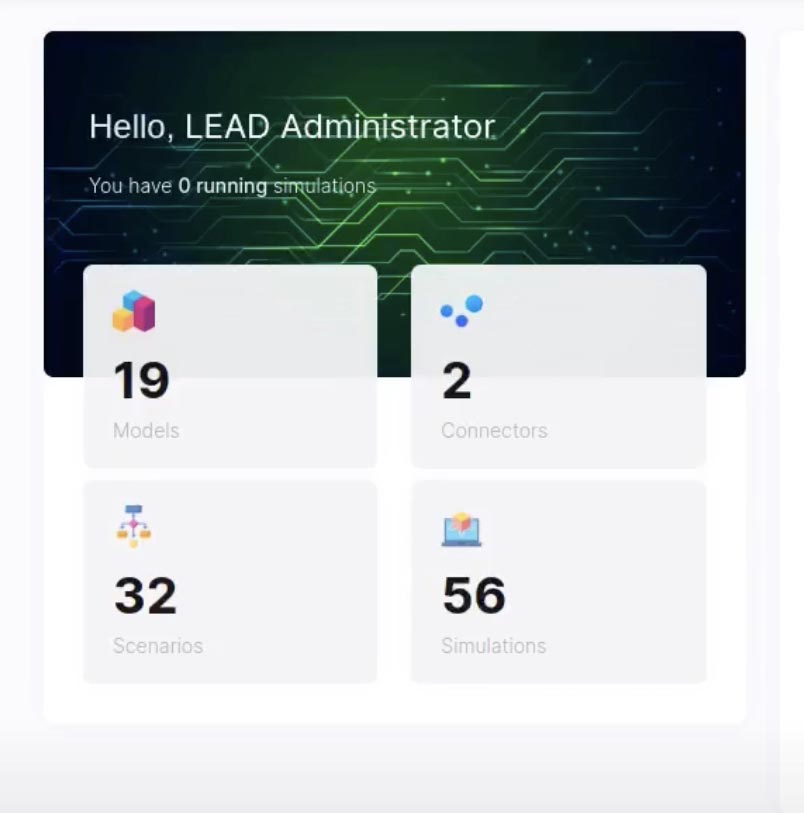Viewport: 804px width, 813px height.
Task: Open the Connectors card showing 2
Action: [558, 366]
